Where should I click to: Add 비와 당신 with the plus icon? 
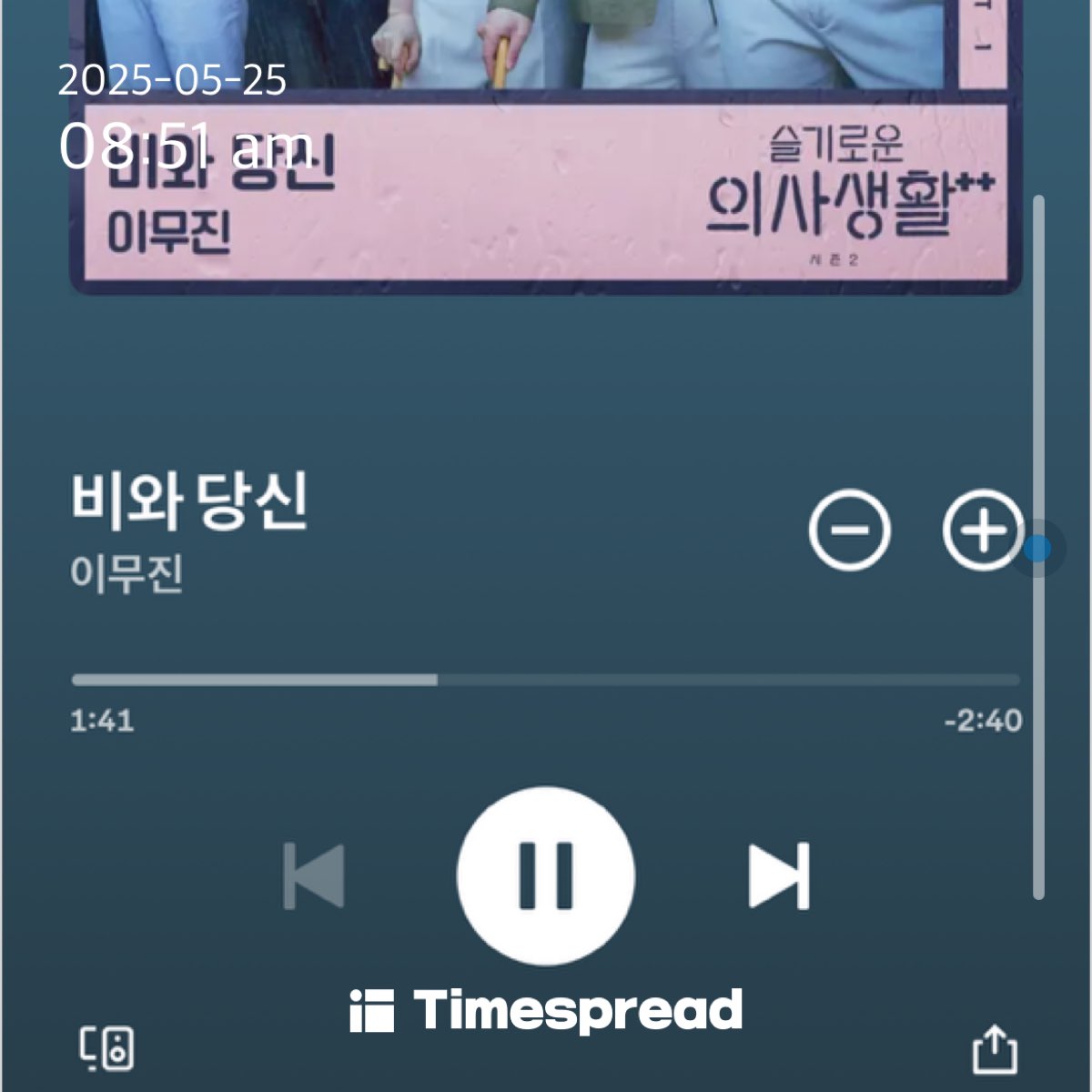pyautogui.click(x=982, y=530)
